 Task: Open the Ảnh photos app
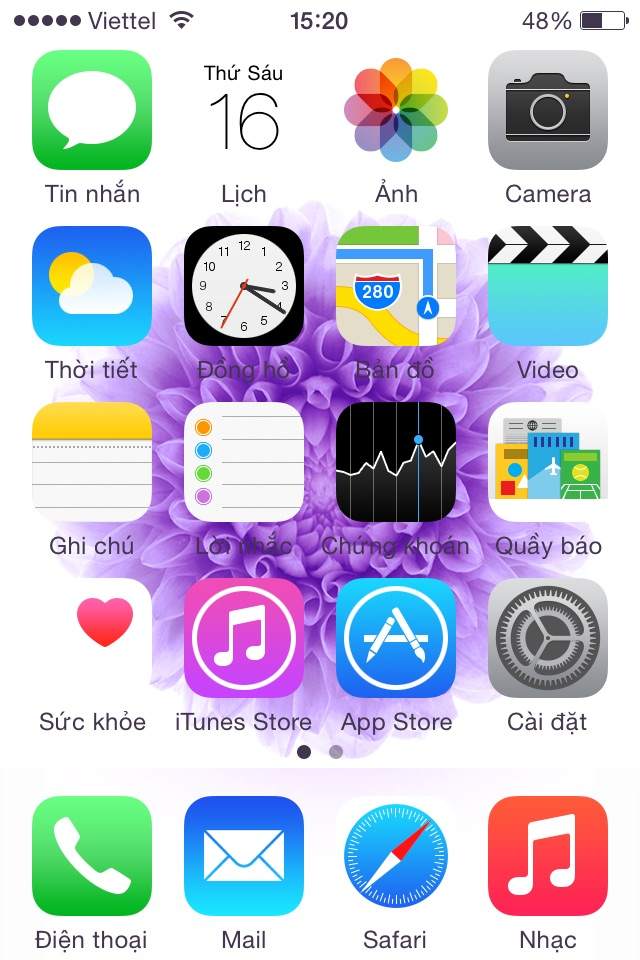click(x=396, y=110)
